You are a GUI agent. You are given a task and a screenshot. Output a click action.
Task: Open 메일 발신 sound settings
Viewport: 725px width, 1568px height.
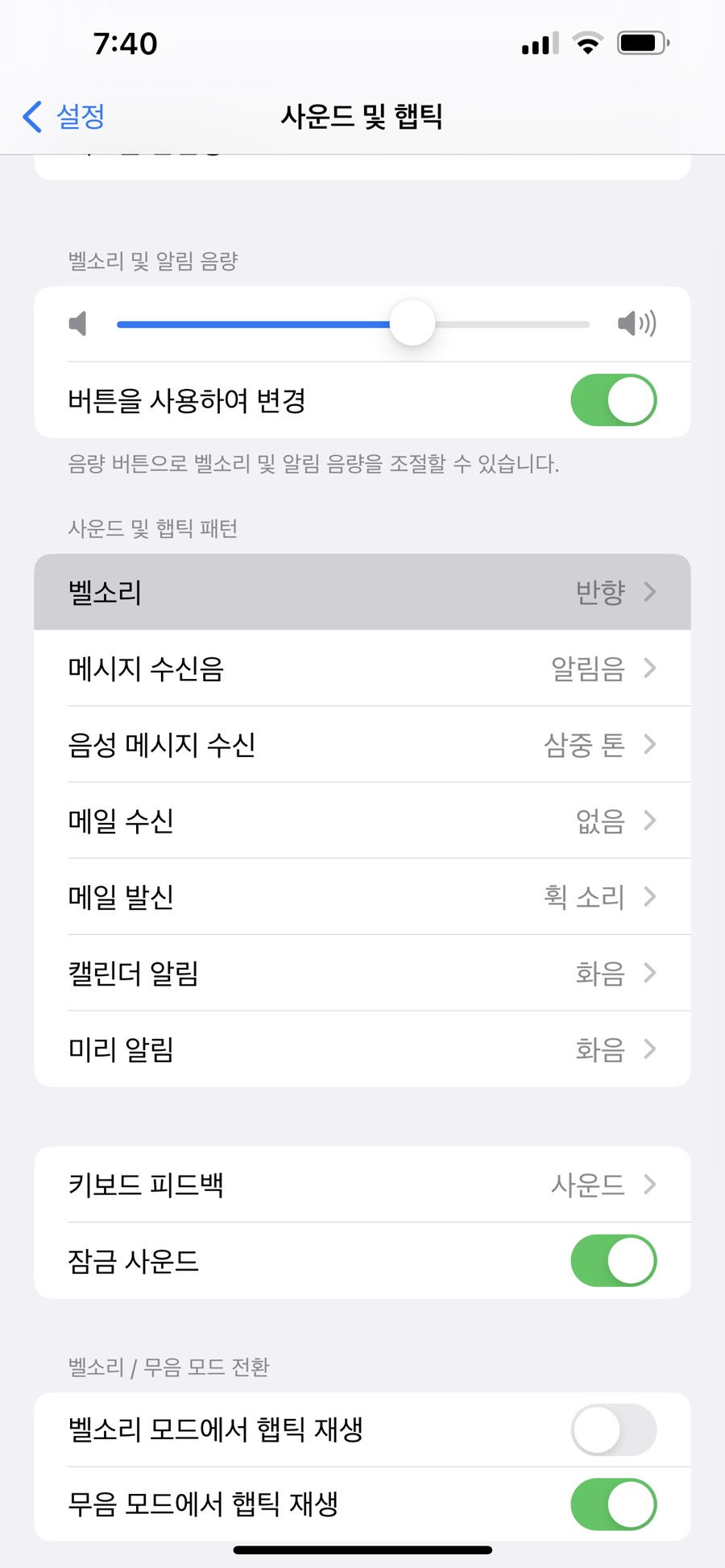[362, 896]
